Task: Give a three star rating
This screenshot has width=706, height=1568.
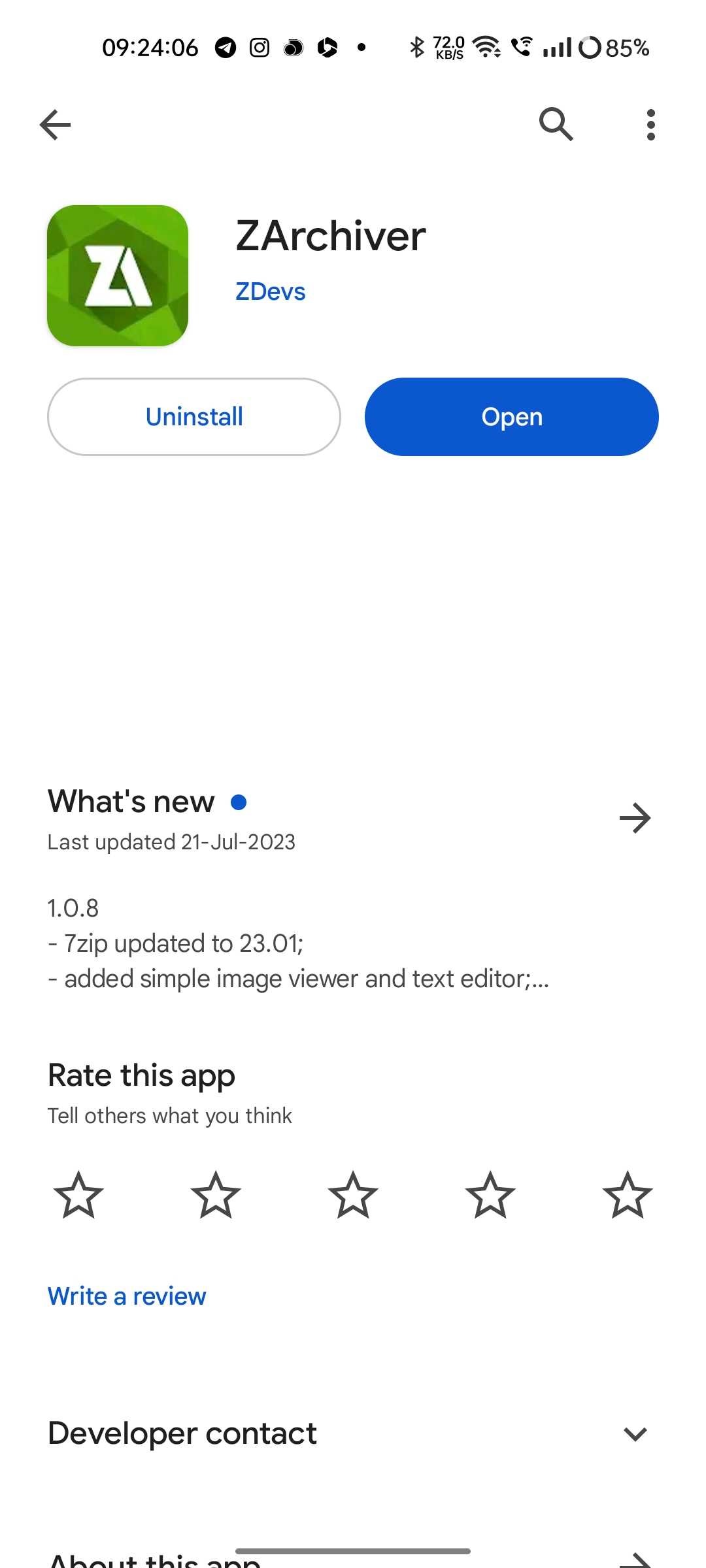Action: (x=353, y=1195)
